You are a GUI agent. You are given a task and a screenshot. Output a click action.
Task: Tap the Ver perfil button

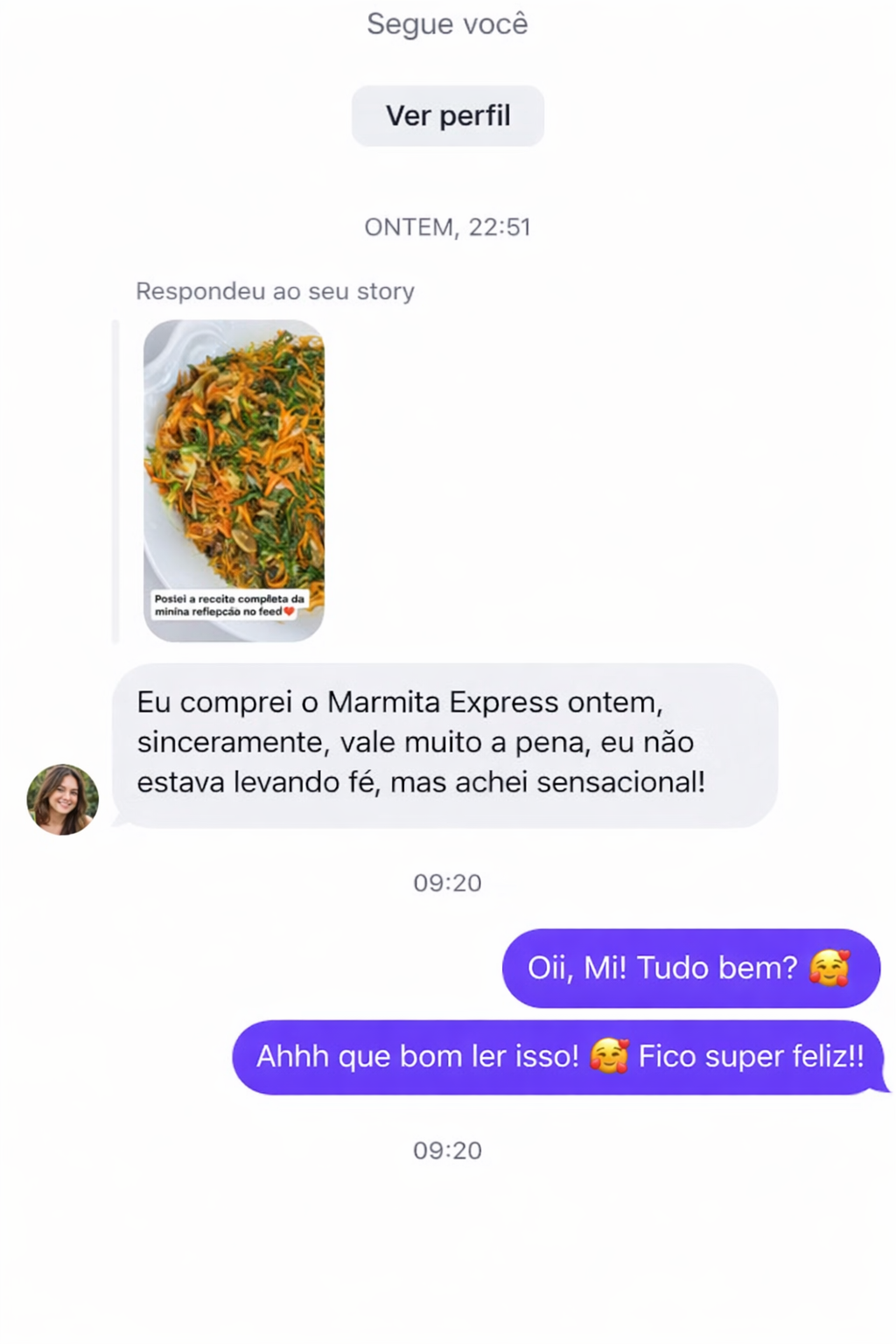click(x=447, y=115)
